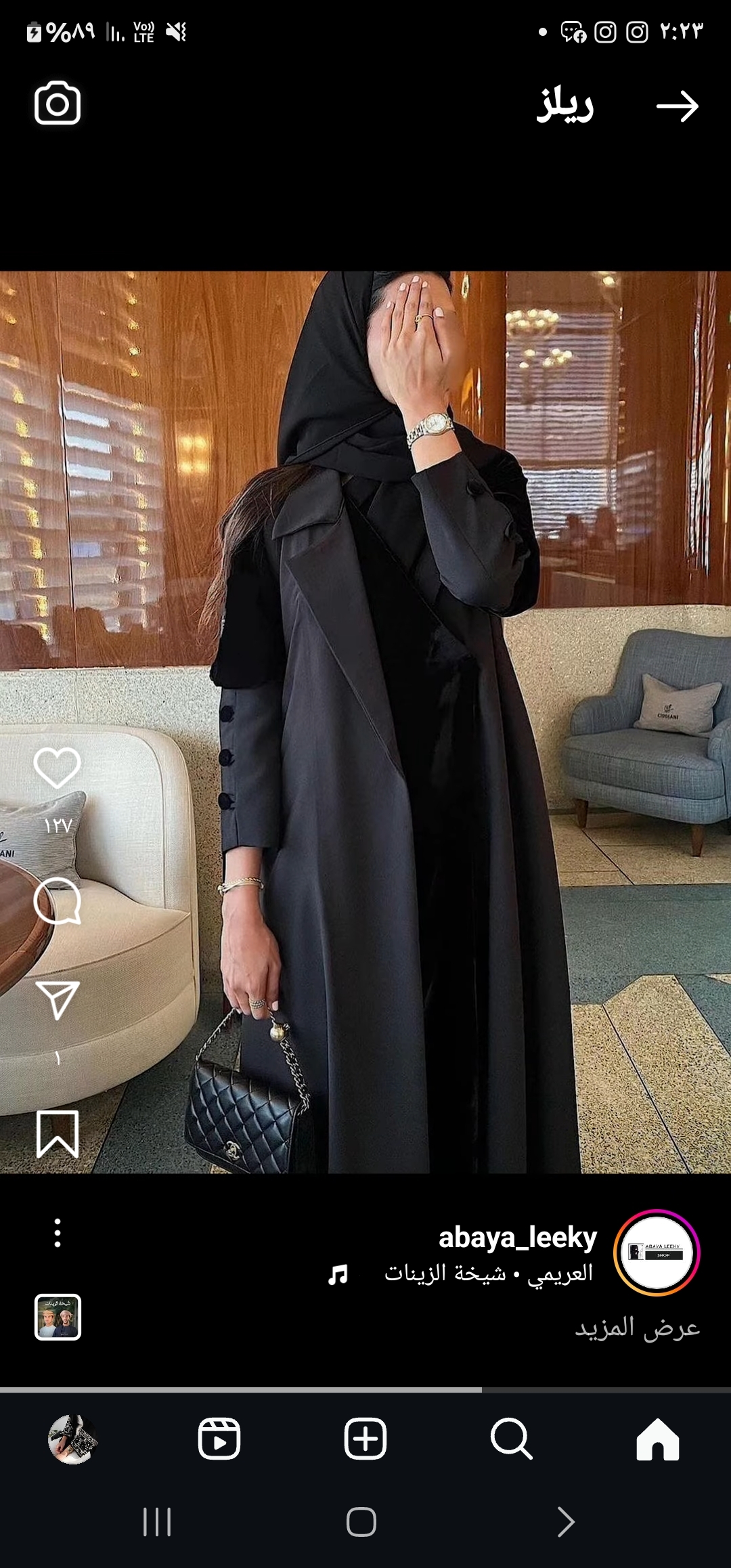Share this reel via the send icon
This screenshot has width=731, height=1568.
pyautogui.click(x=58, y=999)
